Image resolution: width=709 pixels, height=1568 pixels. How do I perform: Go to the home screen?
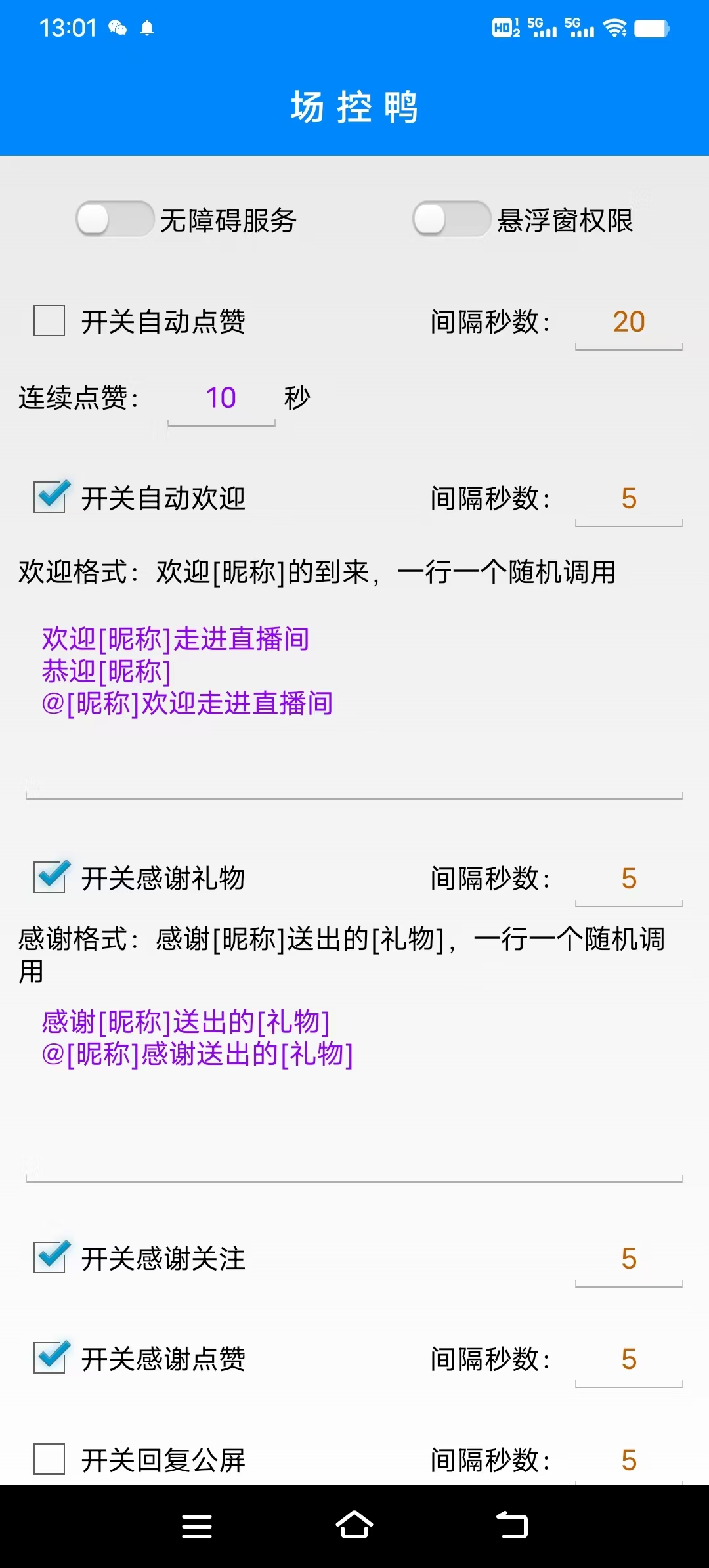coord(354,1526)
